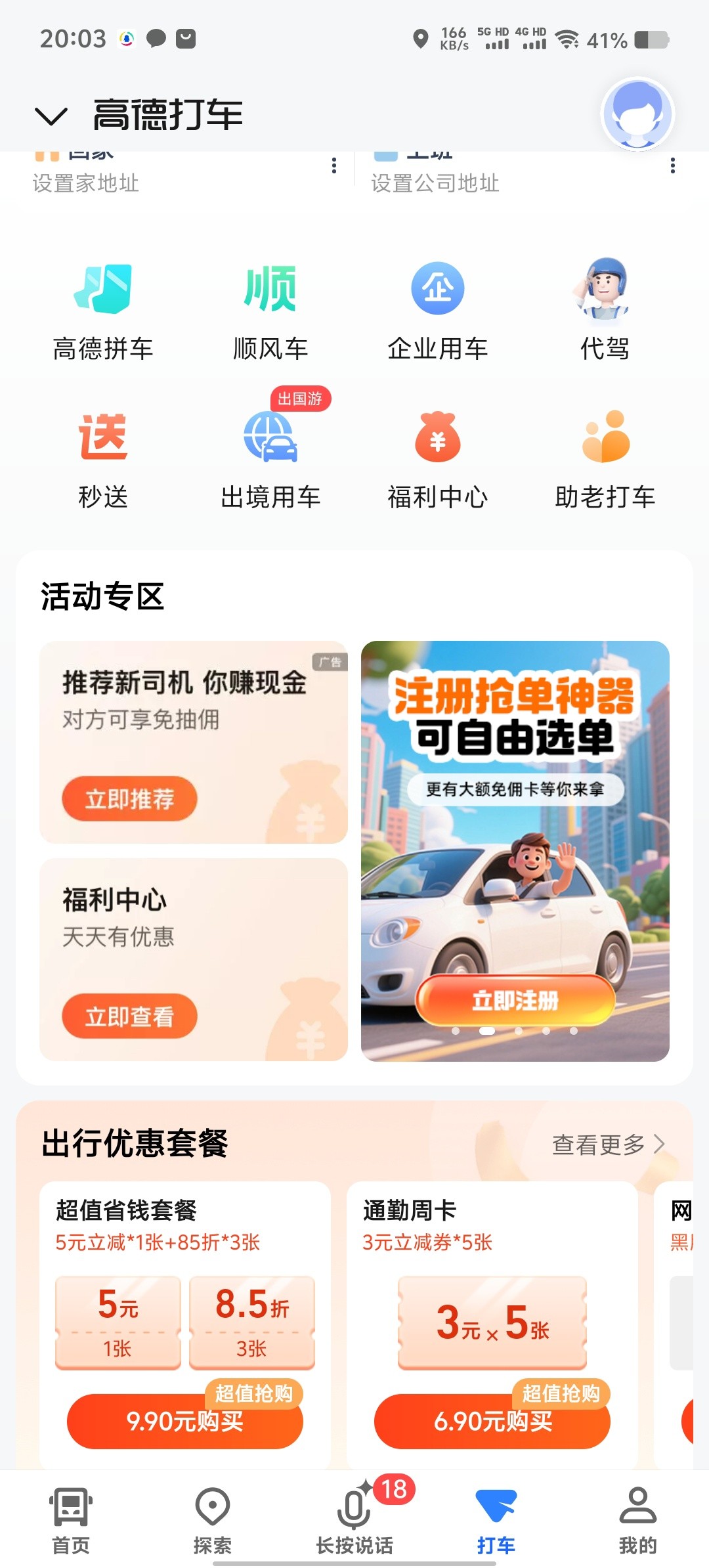Buy 超值省钱套餐 for 9.90元
The width and height of the screenshot is (709, 1568).
point(184,1421)
